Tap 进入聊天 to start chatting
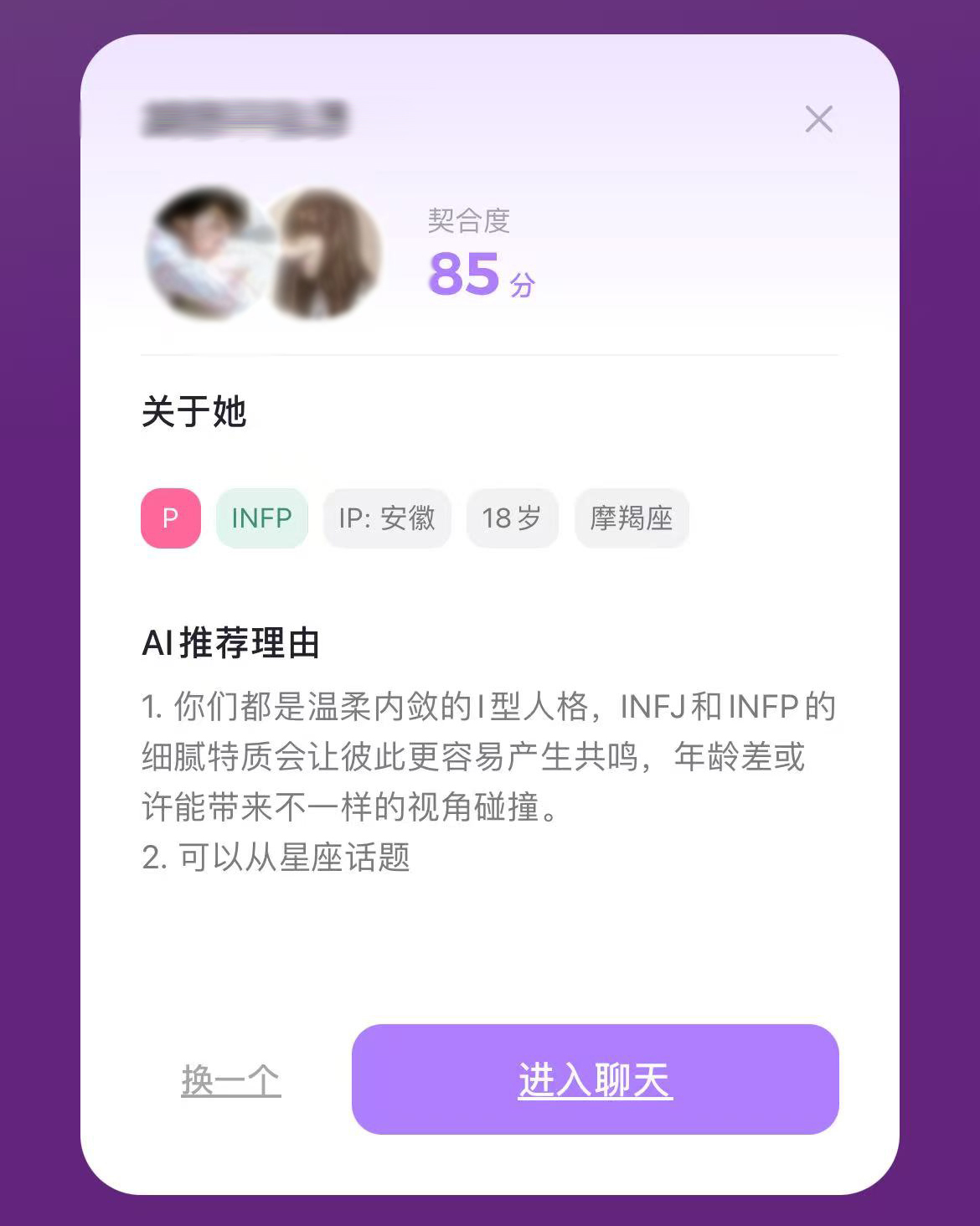 pos(595,1079)
